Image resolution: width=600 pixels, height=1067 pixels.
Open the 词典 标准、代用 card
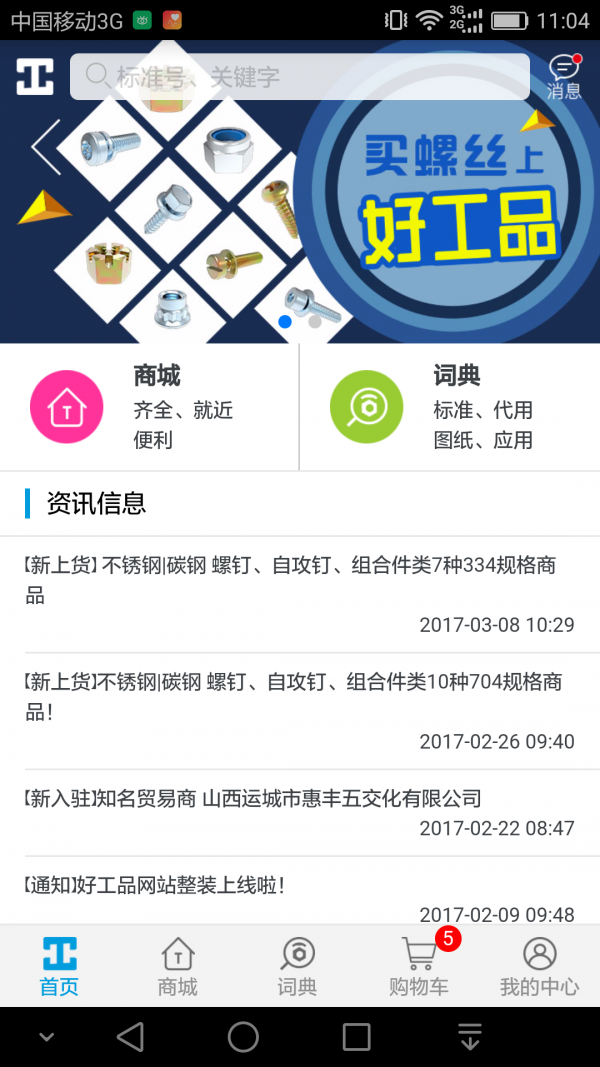450,407
